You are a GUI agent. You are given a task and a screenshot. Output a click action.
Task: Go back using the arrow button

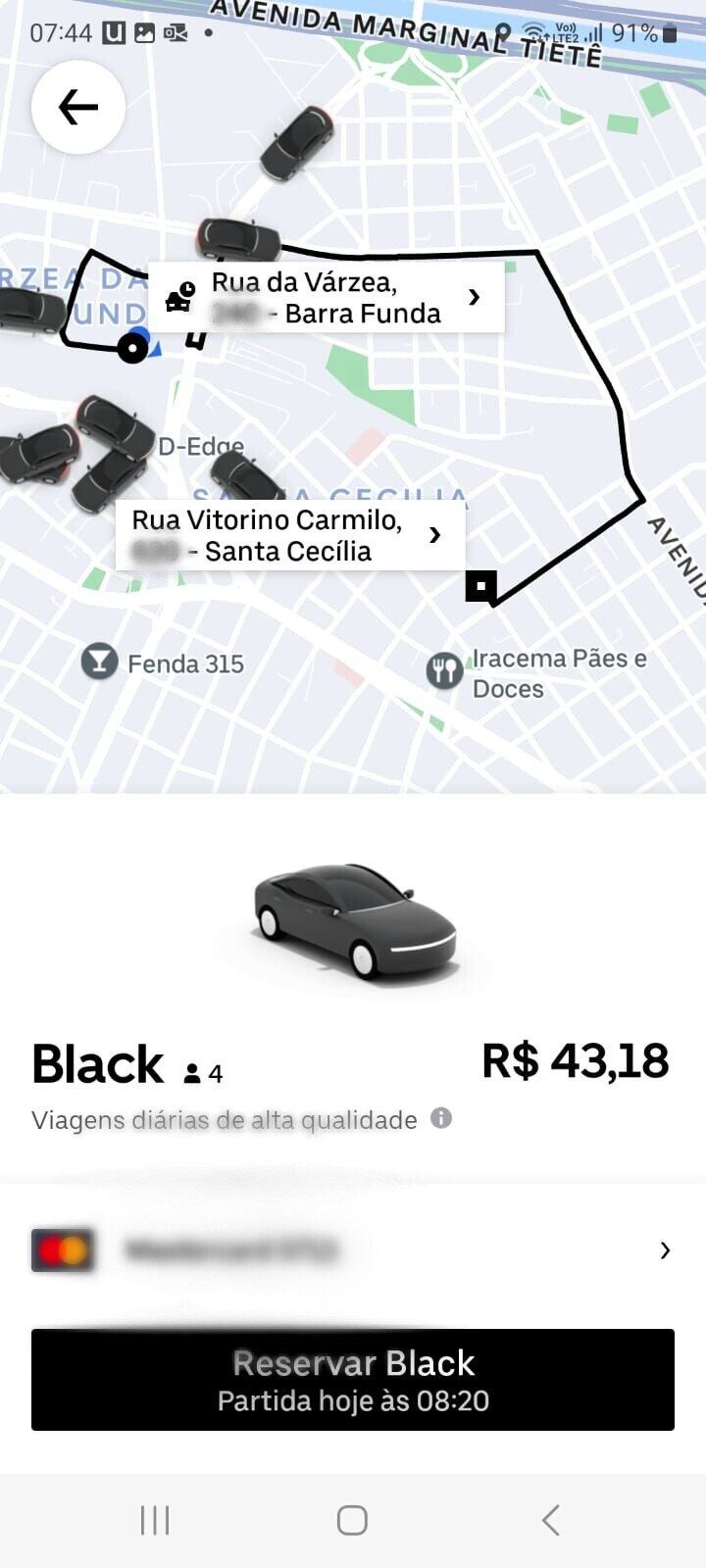78,107
